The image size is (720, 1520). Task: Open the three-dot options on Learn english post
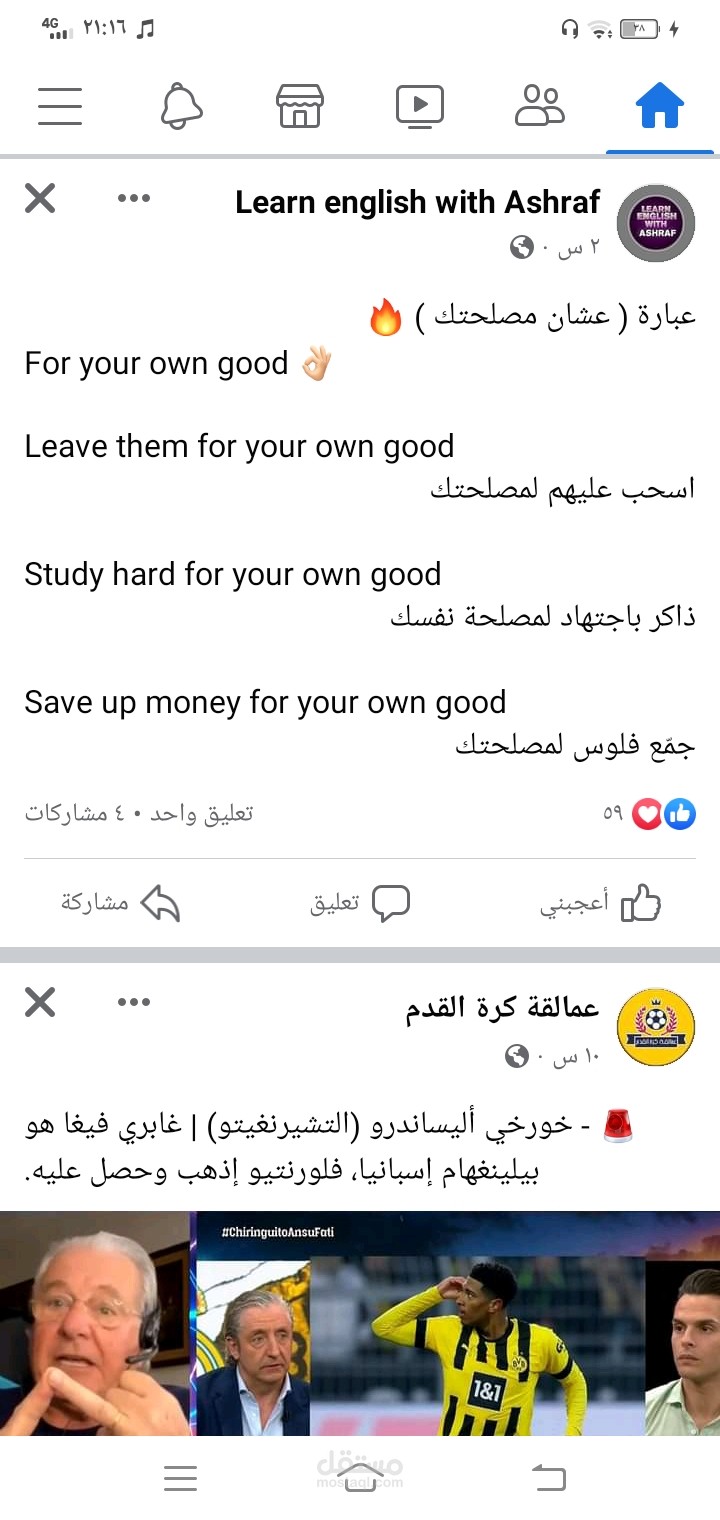[133, 198]
